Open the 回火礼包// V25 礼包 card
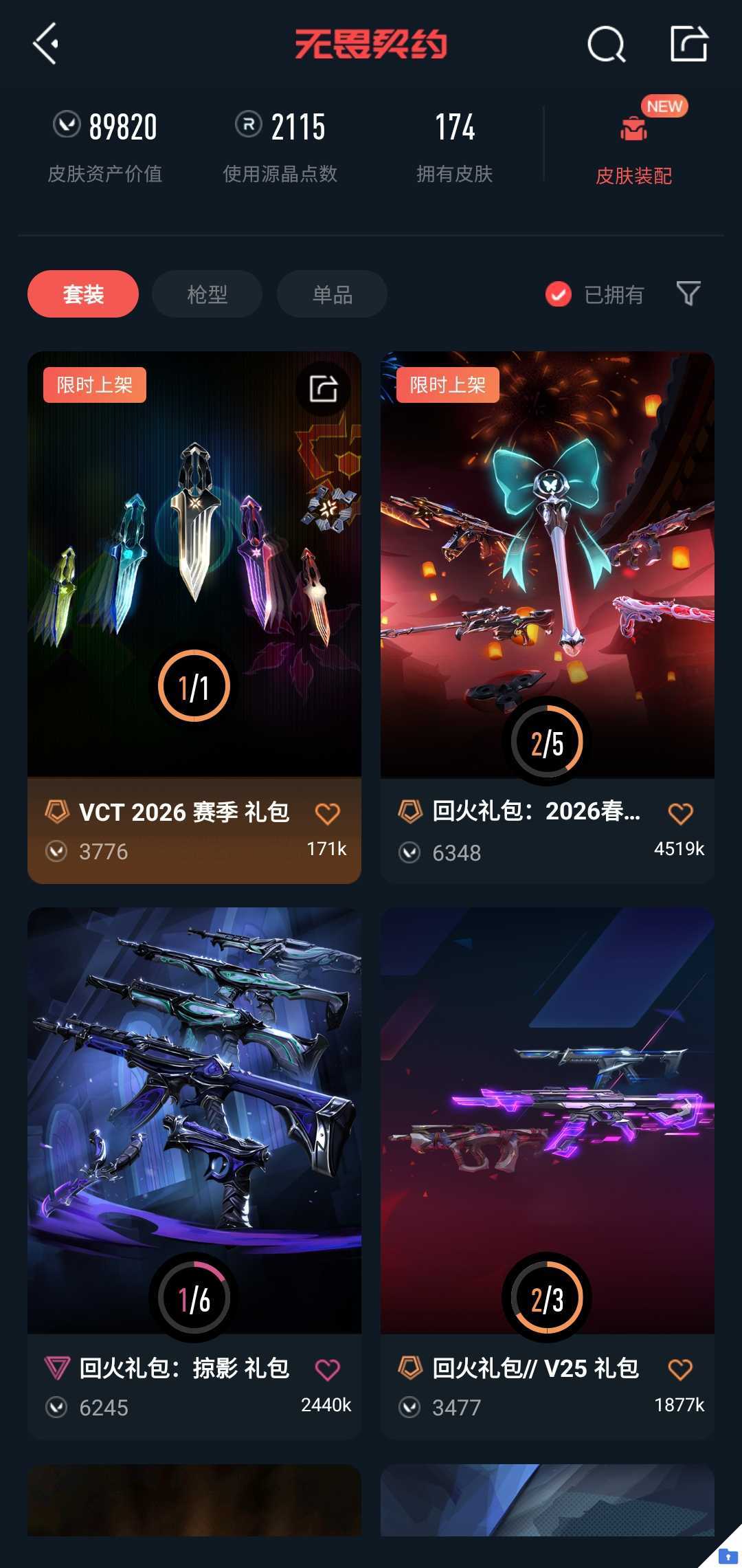742x1568 pixels. (x=547, y=1120)
